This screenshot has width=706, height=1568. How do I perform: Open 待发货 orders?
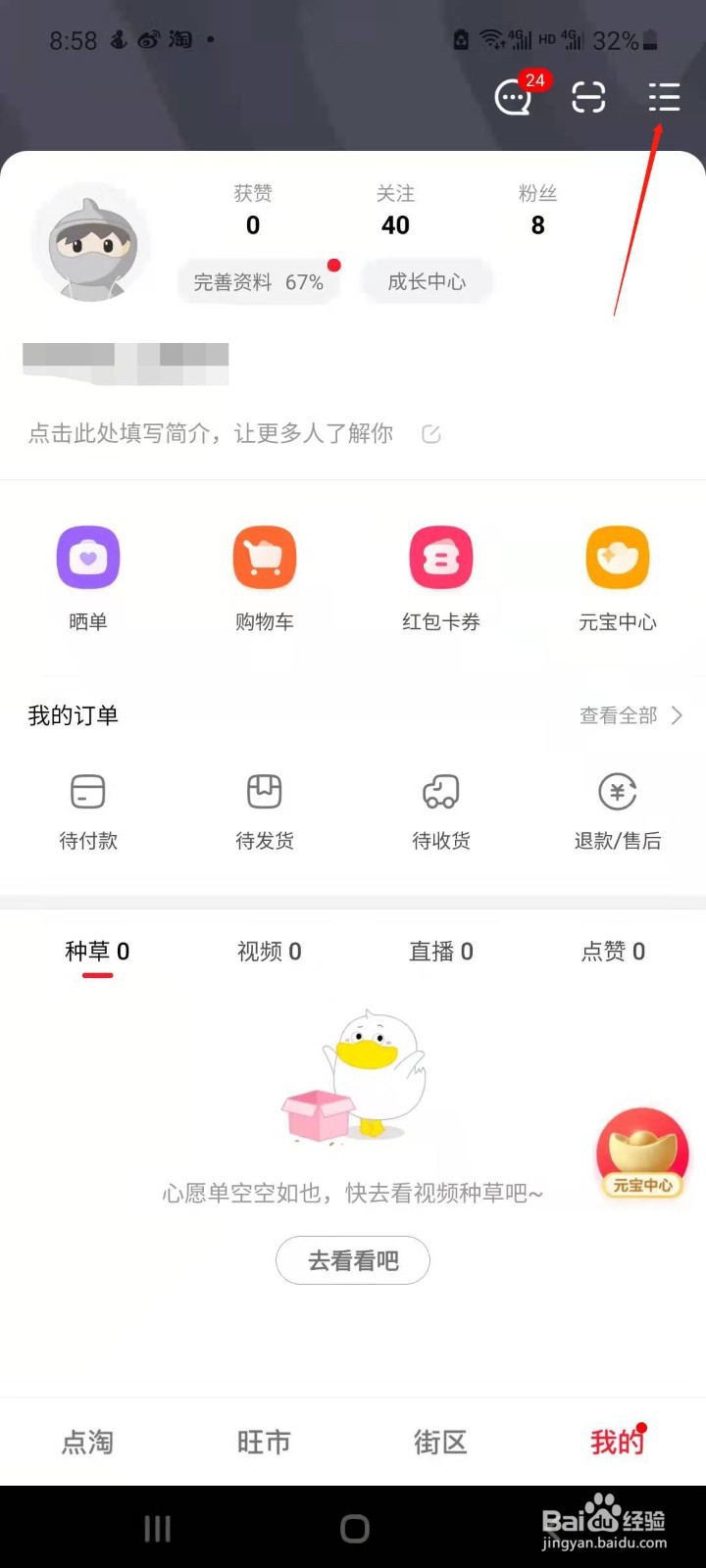coord(265,811)
